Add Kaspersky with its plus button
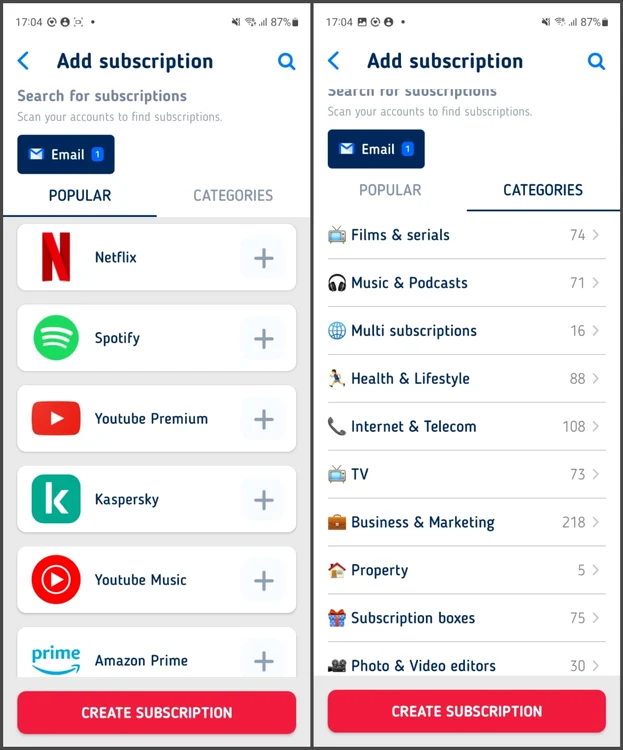The image size is (623, 750). pyautogui.click(x=263, y=500)
